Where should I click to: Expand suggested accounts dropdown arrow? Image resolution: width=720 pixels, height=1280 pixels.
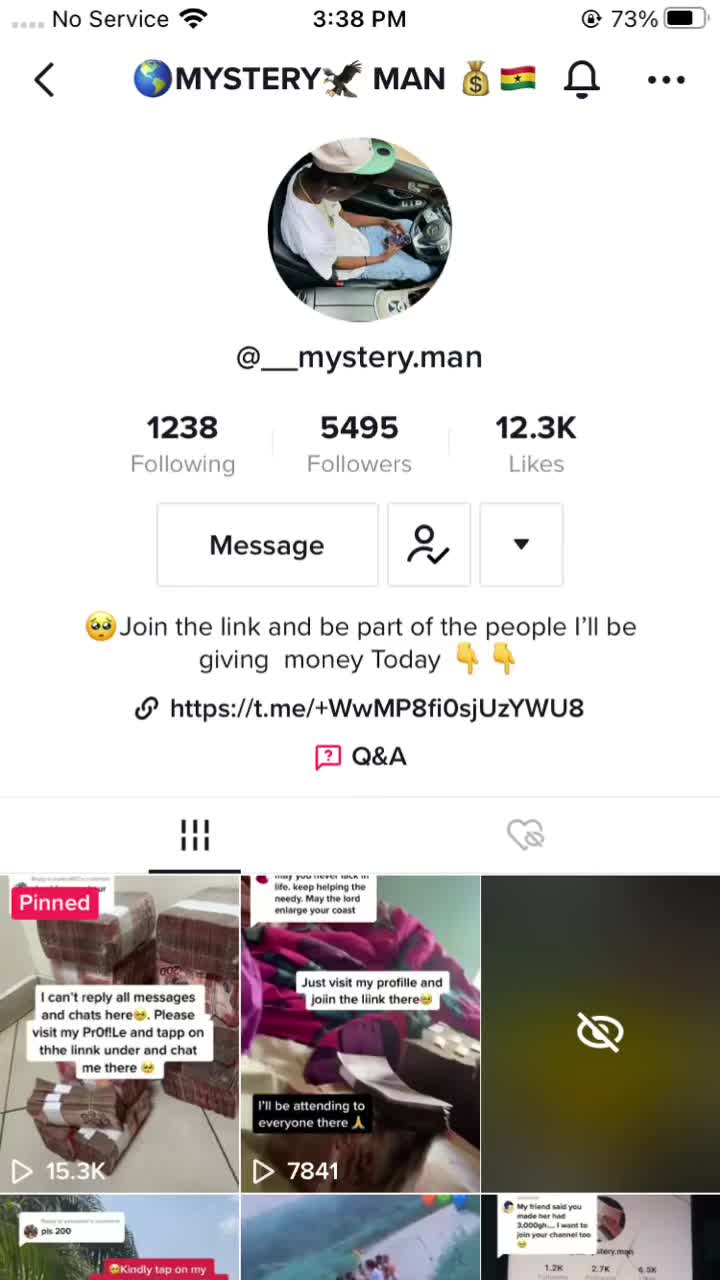click(x=521, y=545)
